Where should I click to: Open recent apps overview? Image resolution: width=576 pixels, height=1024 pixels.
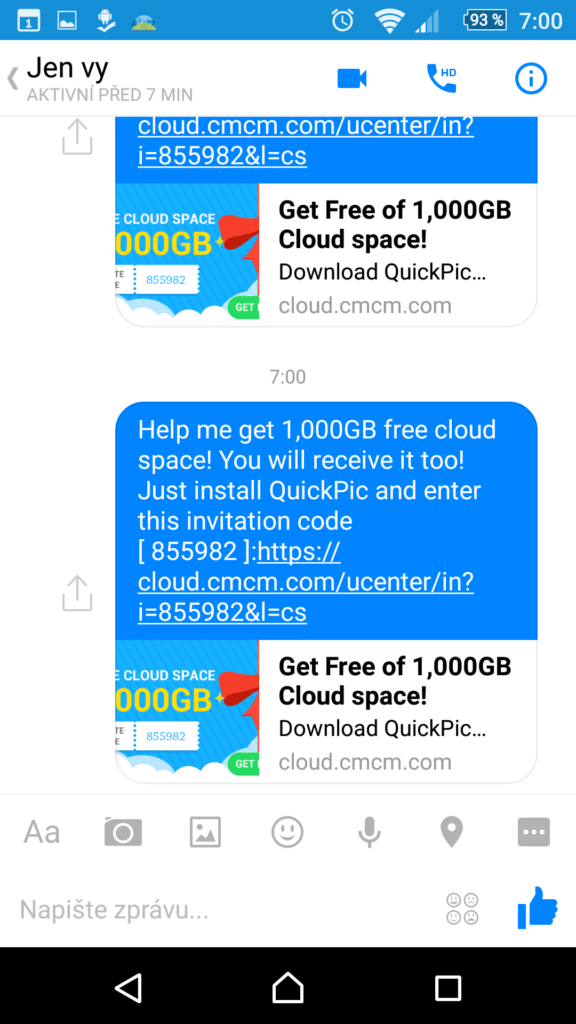pyautogui.click(x=448, y=987)
